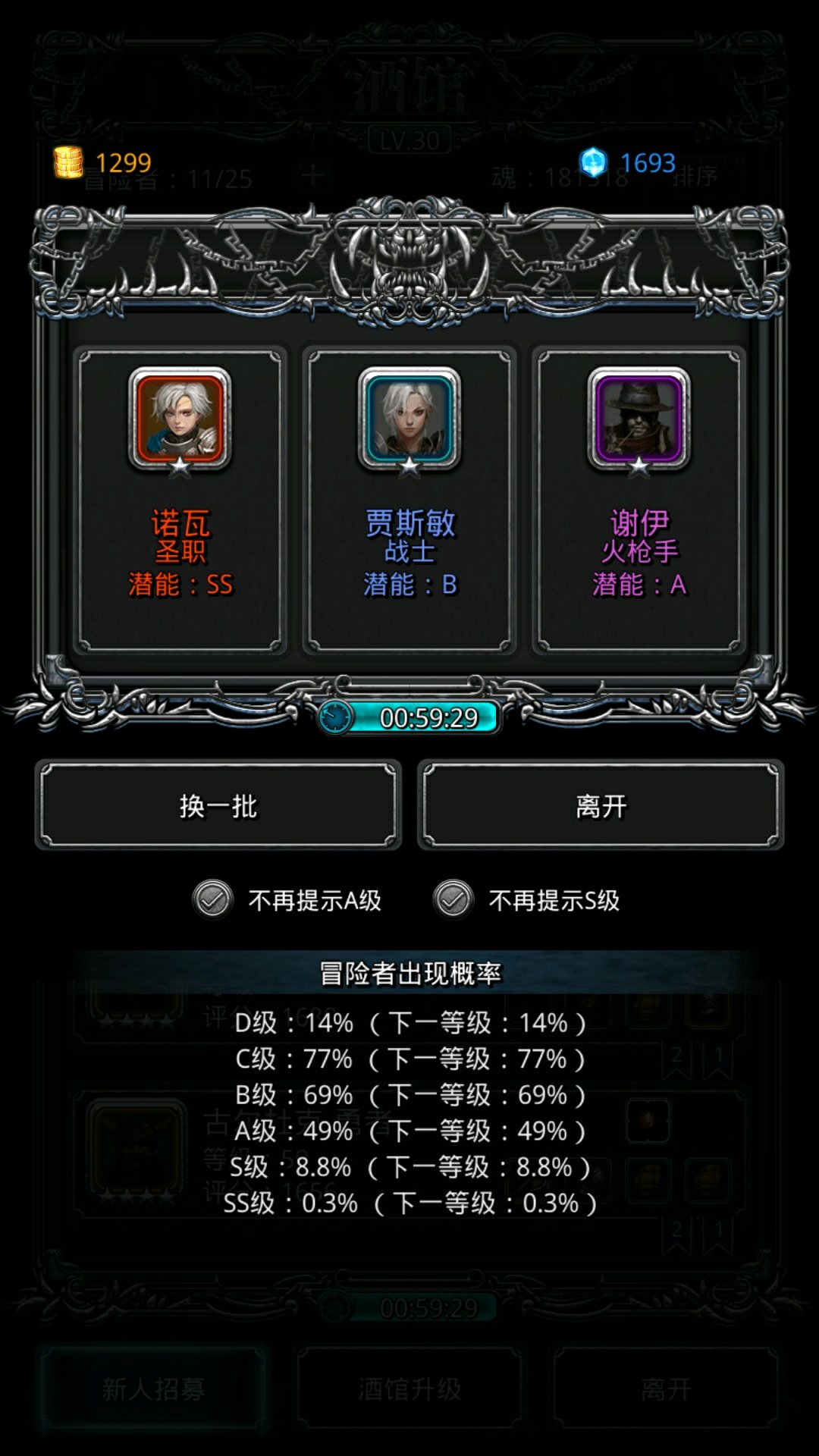Toggle the 不再提示A级 checkbox
The image size is (819, 1456).
(x=212, y=900)
